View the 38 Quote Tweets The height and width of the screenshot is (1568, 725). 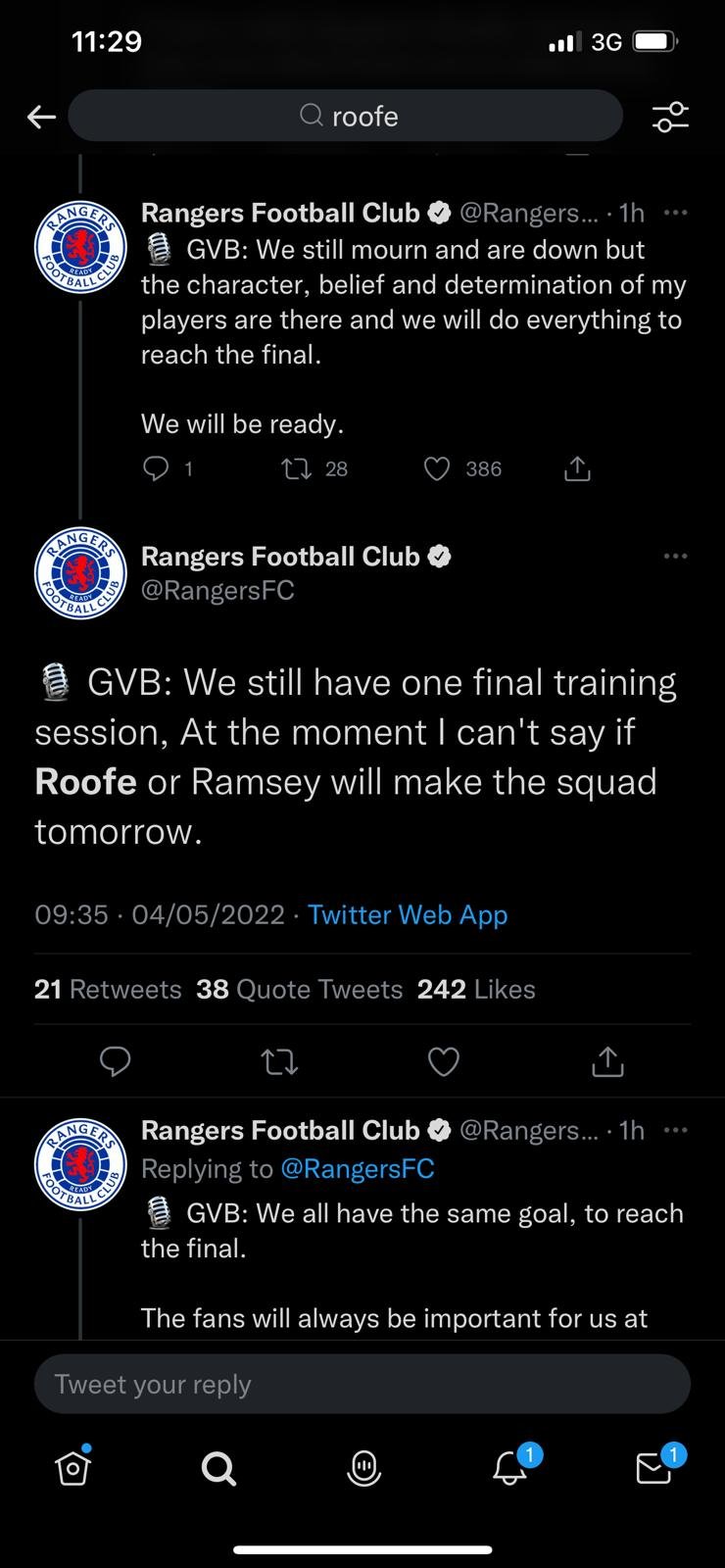299,989
